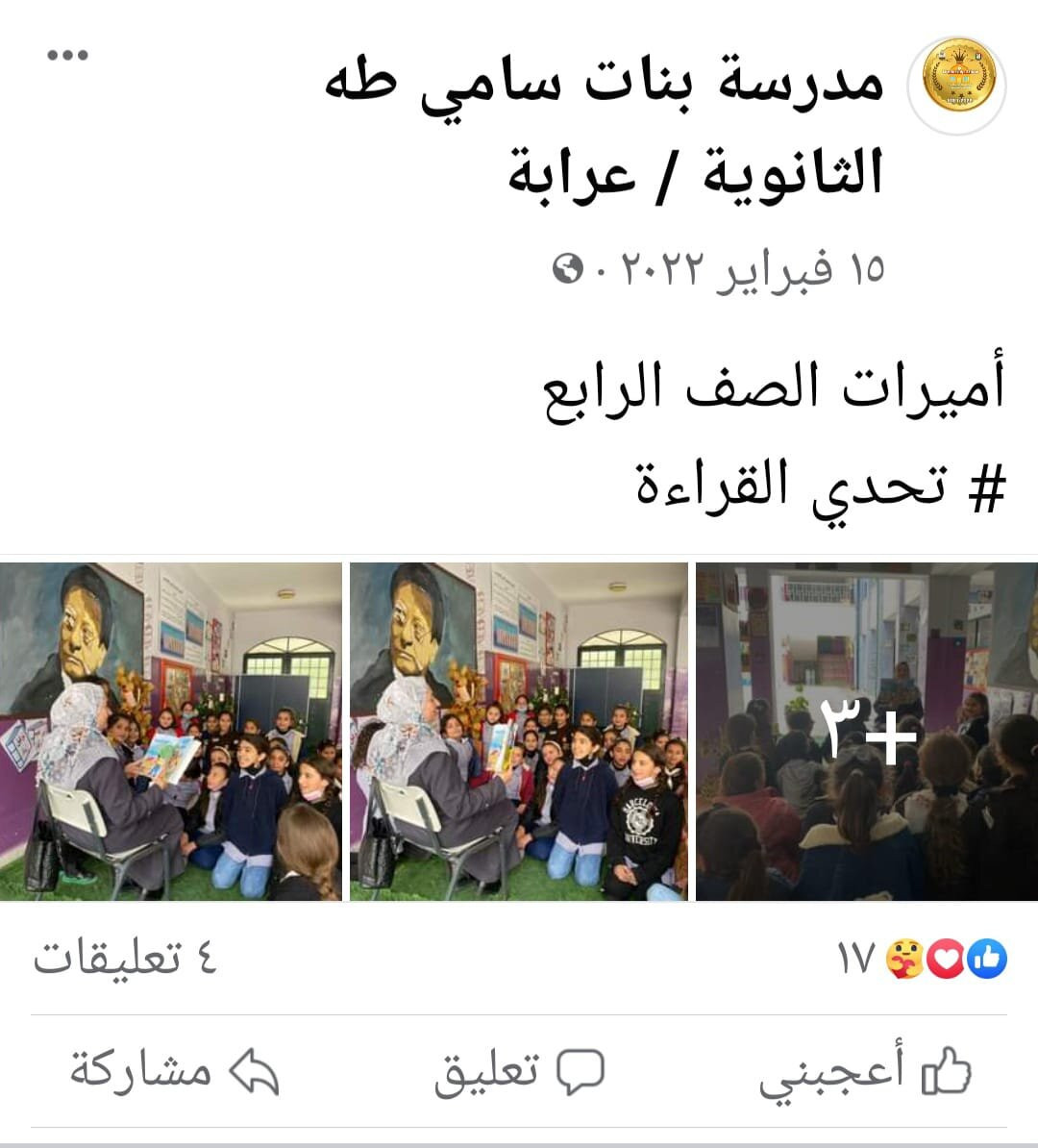The image size is (1038, 1148).
Task: Share the post via مشاركة
Action: pos(173,1071)
